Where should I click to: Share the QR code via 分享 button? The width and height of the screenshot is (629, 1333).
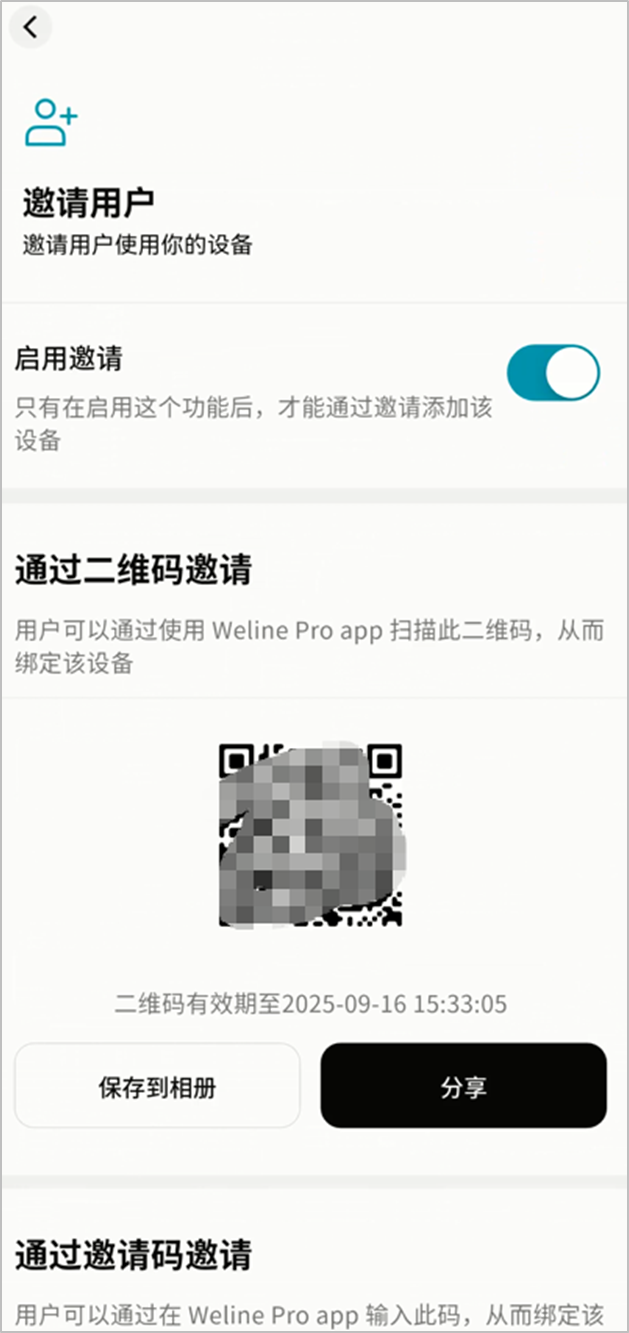pyautogui.click(x=463, y=1087)
